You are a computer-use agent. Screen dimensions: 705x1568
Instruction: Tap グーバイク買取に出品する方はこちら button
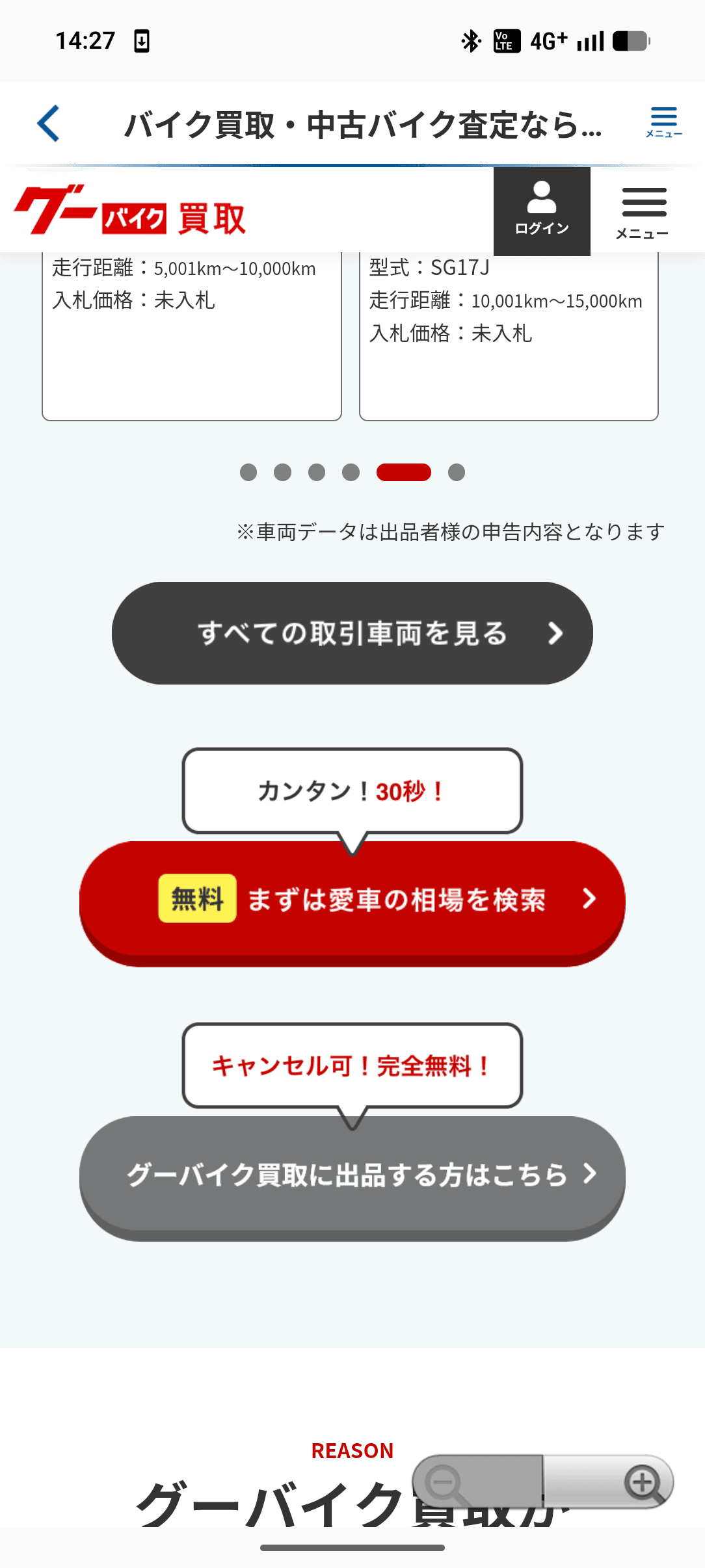tap(352, 1175)
